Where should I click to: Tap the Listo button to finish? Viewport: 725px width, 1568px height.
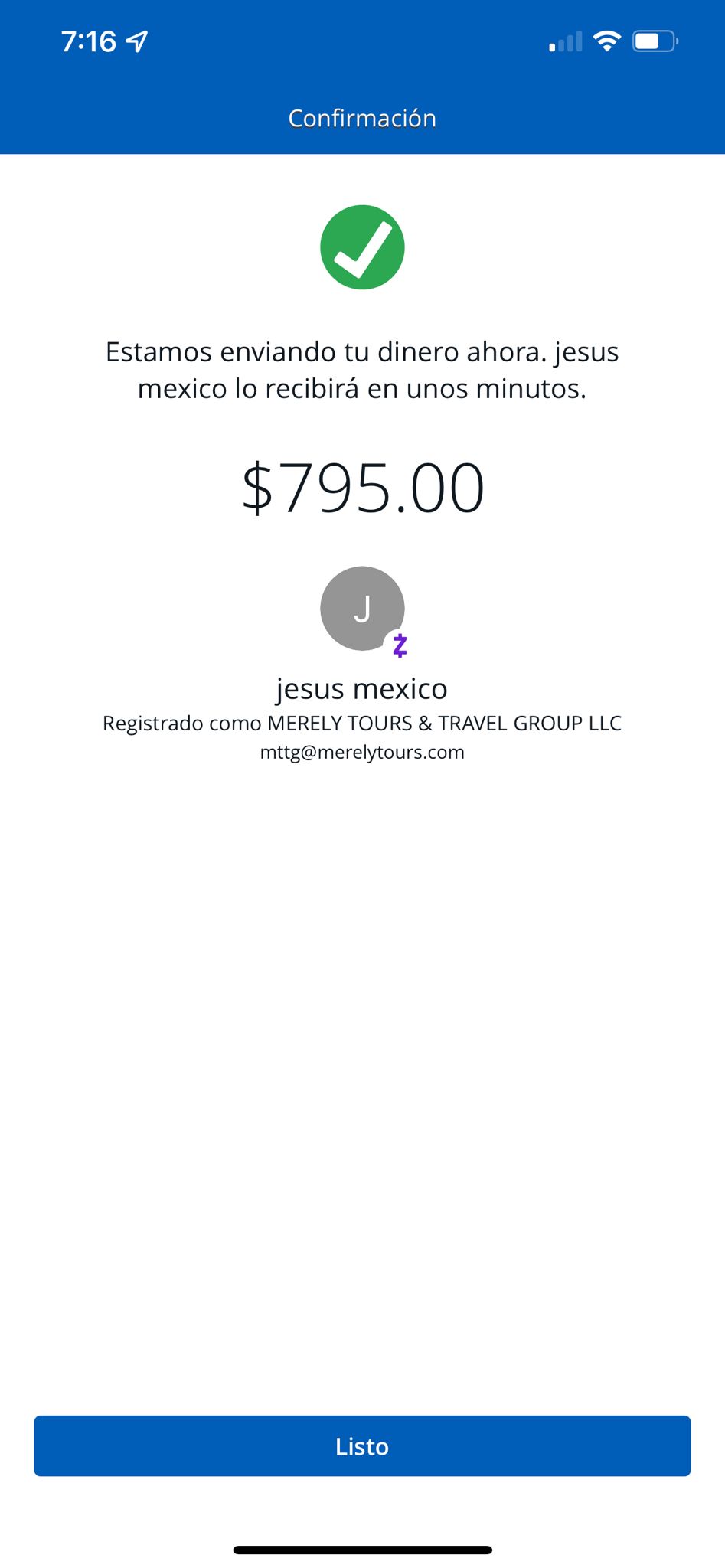[362, 1445]
